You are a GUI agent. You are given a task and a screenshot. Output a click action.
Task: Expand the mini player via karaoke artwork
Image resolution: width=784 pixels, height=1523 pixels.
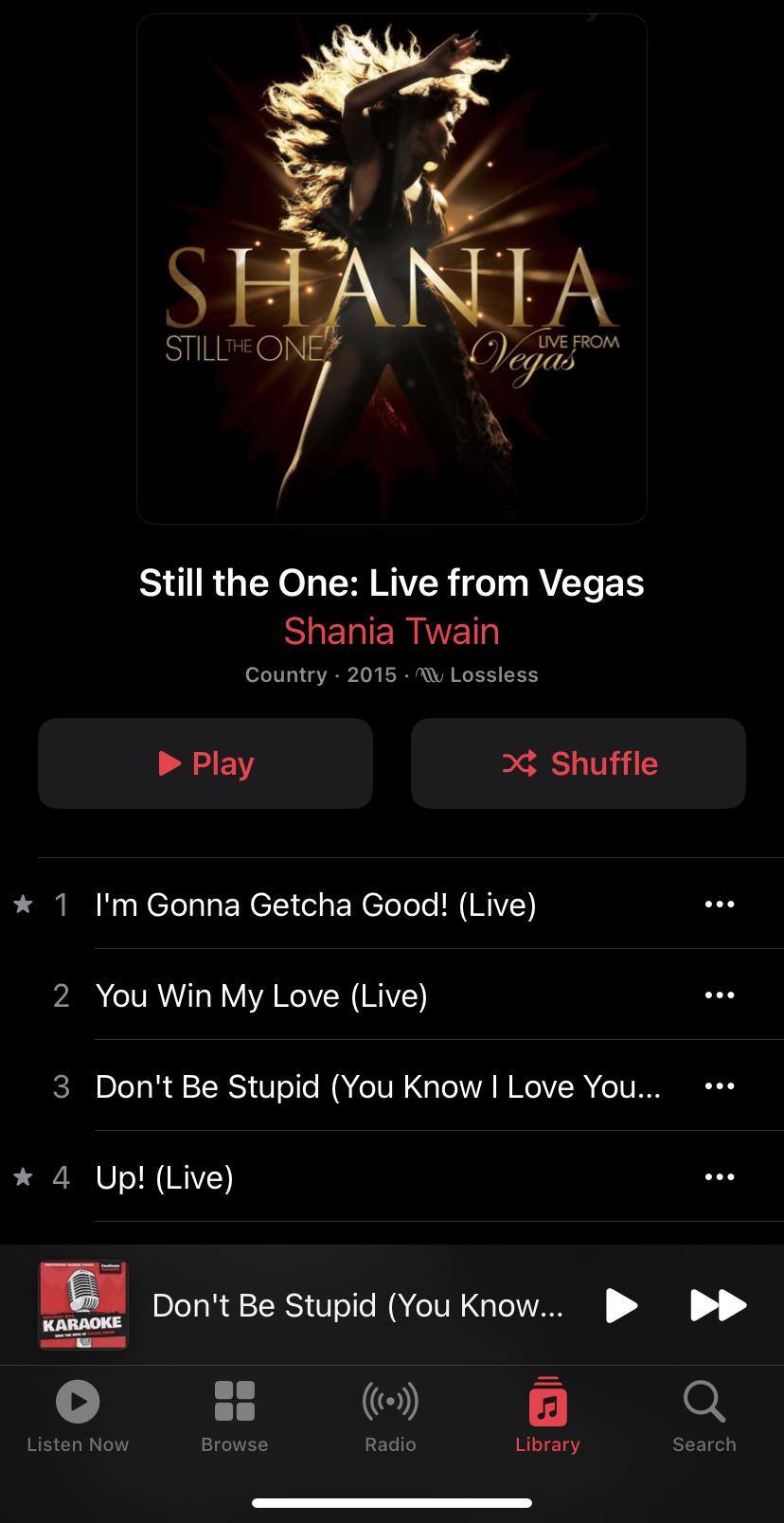click(x=82, y=1305)
